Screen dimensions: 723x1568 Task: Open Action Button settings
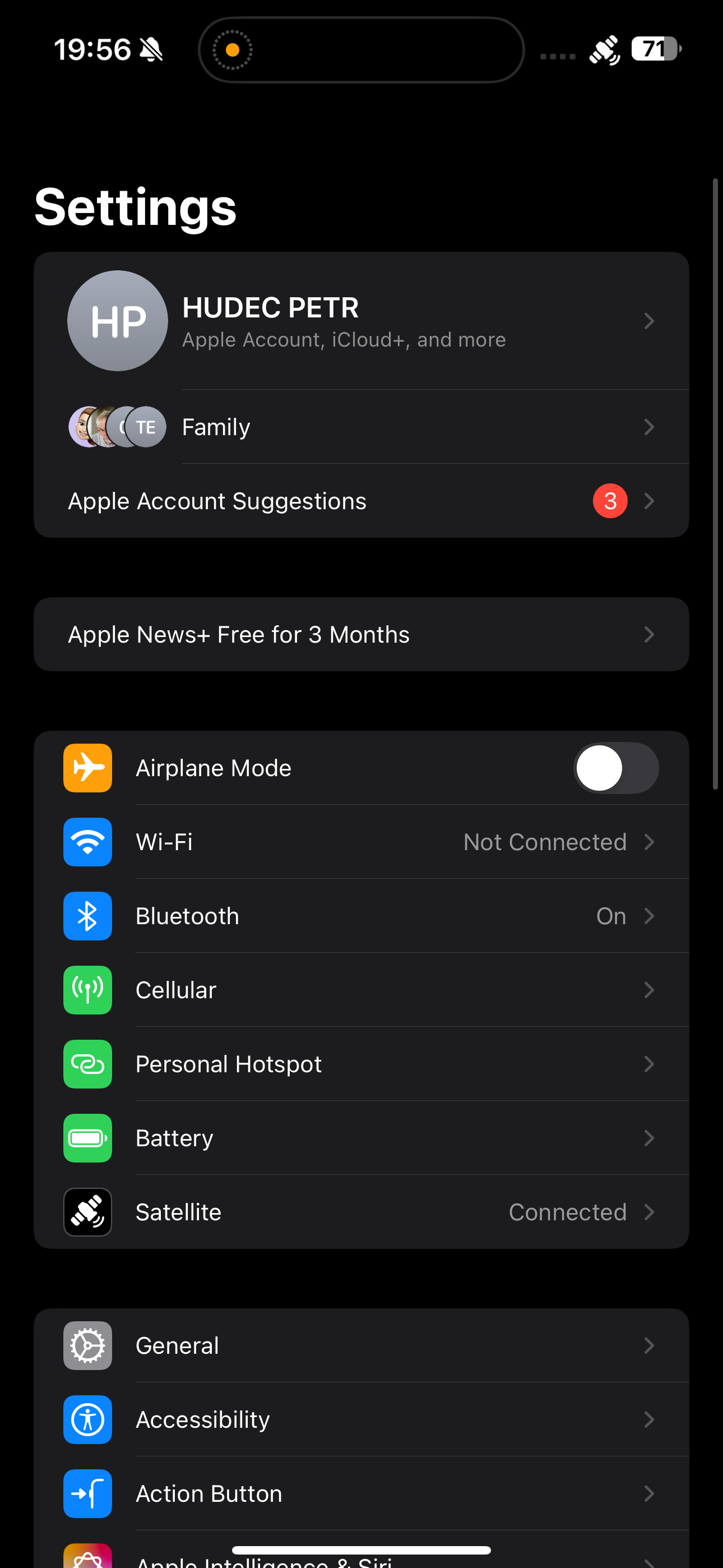pyautogui.click(x=360, y=1494)
